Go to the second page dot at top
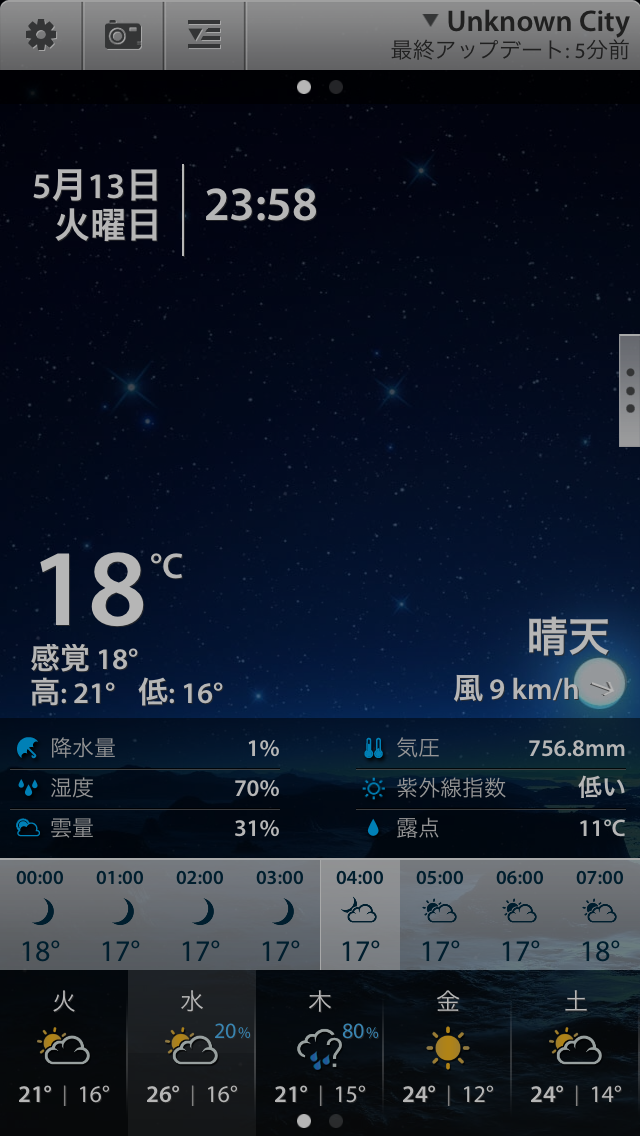 pyautogui.click(x=336, y=87)
